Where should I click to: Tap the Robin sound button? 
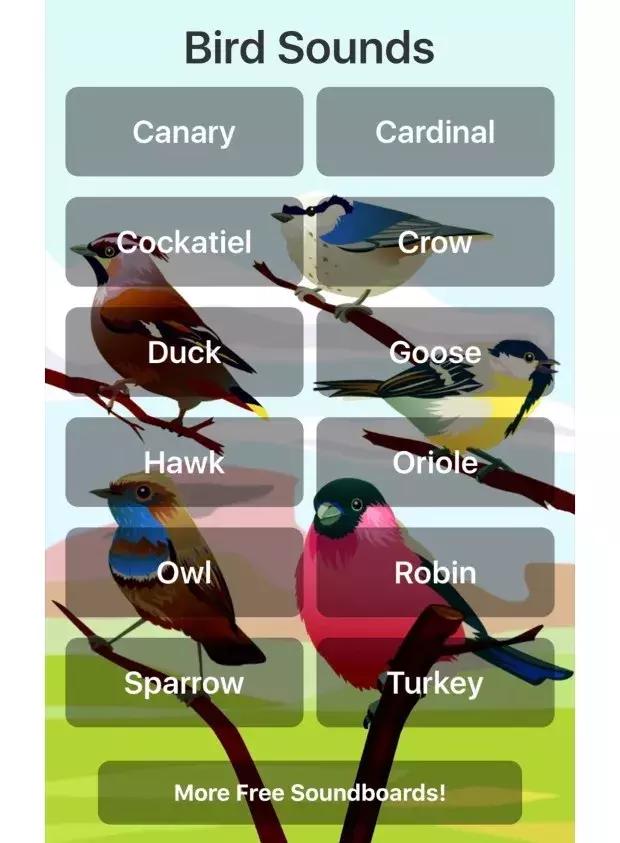click(x=435, y=572)
